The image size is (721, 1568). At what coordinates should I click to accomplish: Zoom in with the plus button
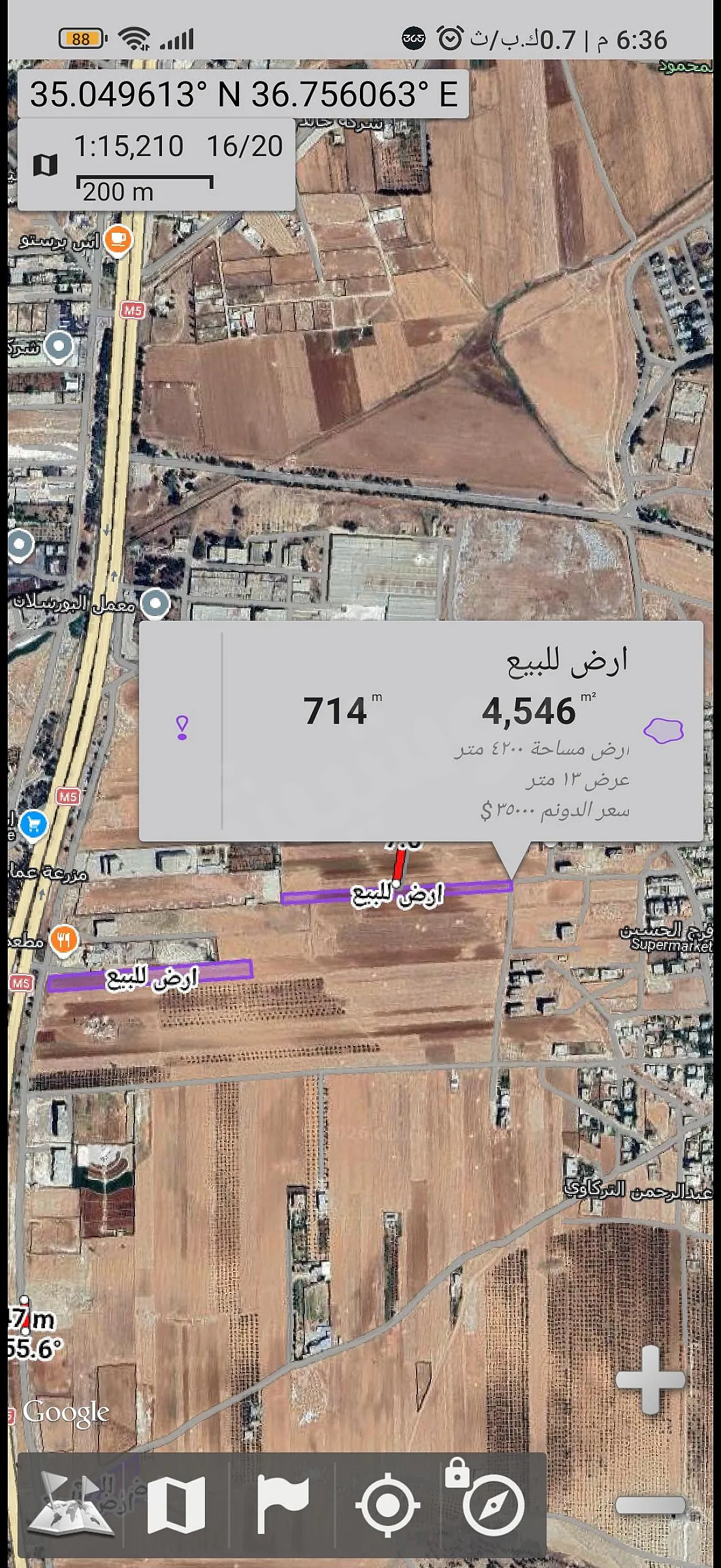pos(650,1379)
